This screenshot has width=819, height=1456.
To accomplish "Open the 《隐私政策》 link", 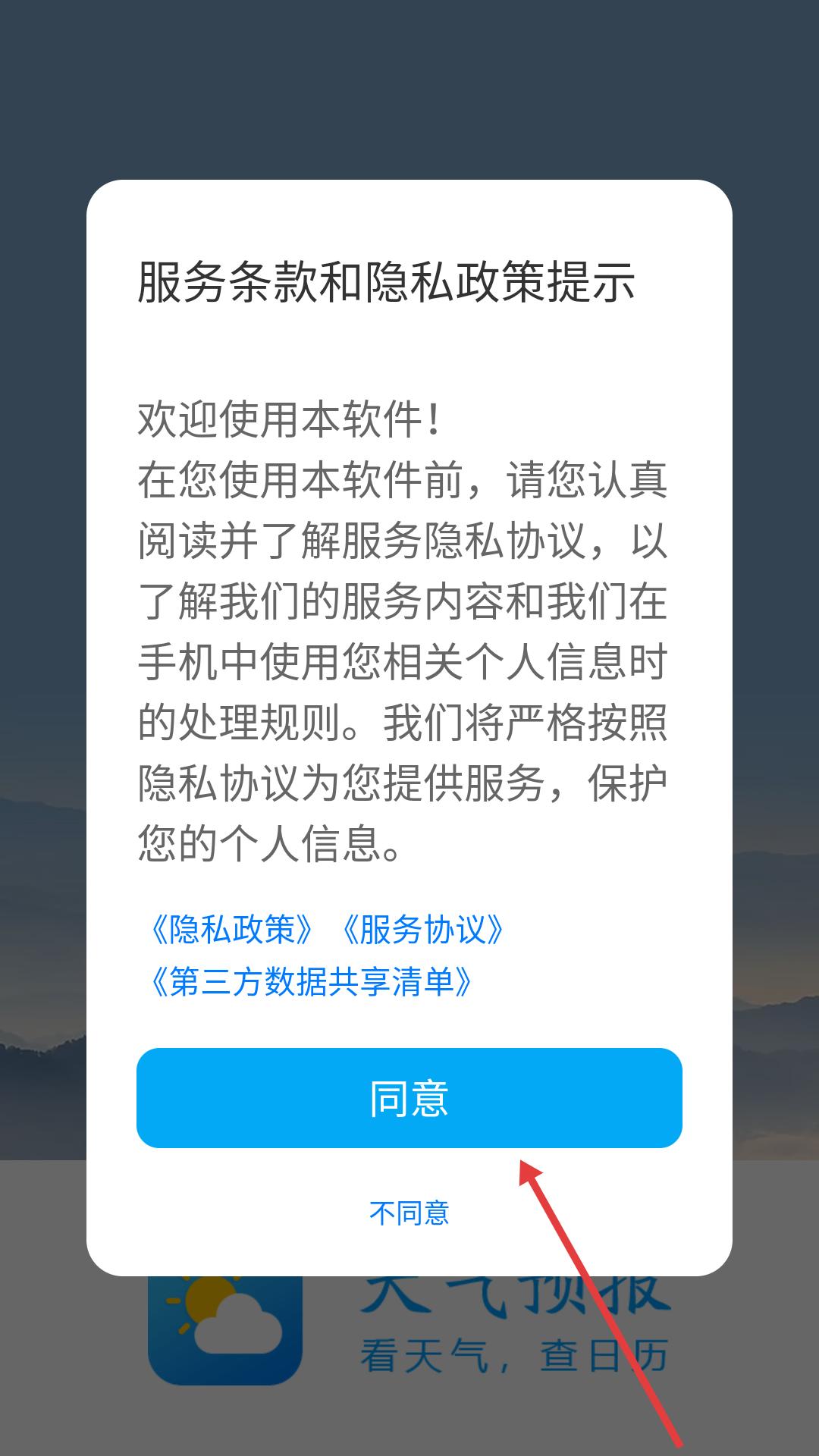I will [x=231, y=929].
